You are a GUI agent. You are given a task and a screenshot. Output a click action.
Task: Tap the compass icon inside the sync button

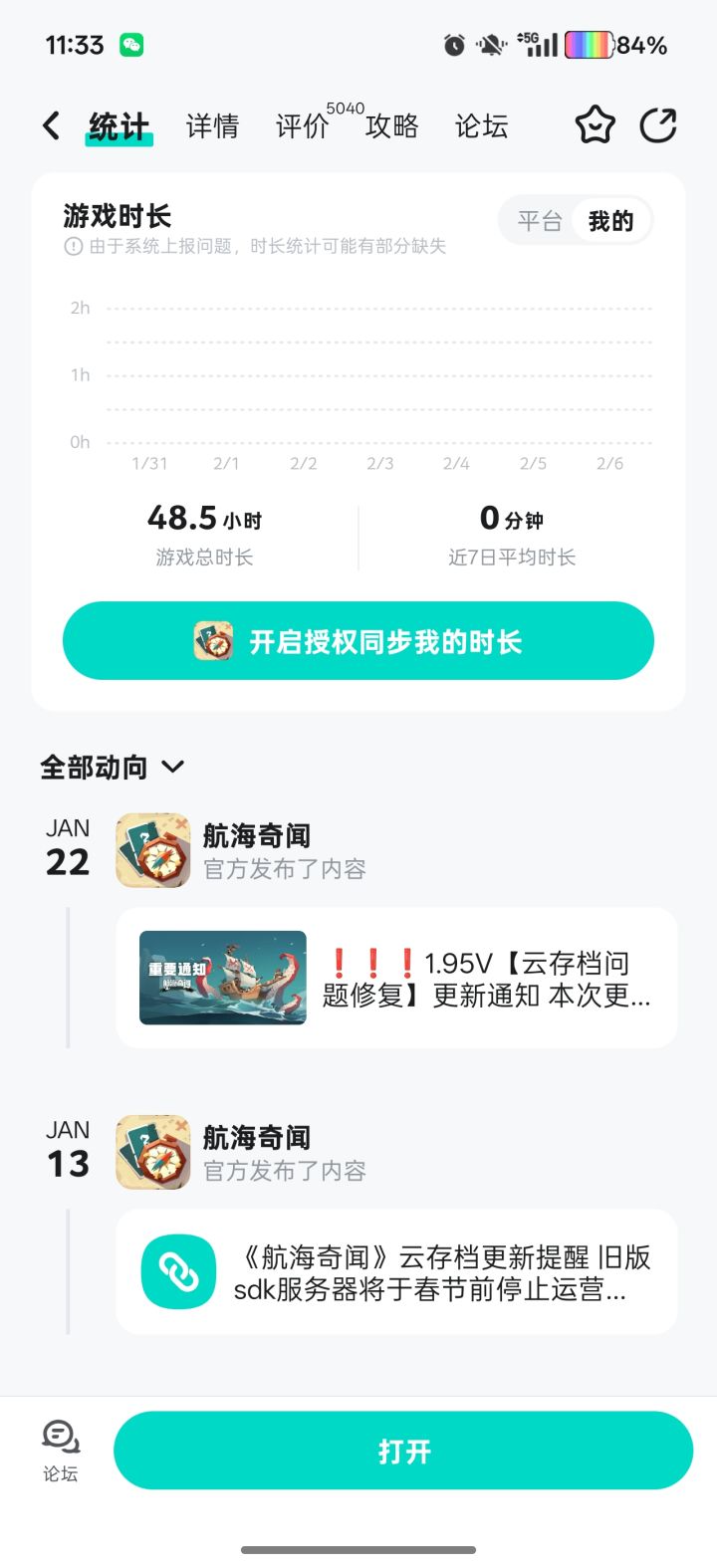(212, 640)
